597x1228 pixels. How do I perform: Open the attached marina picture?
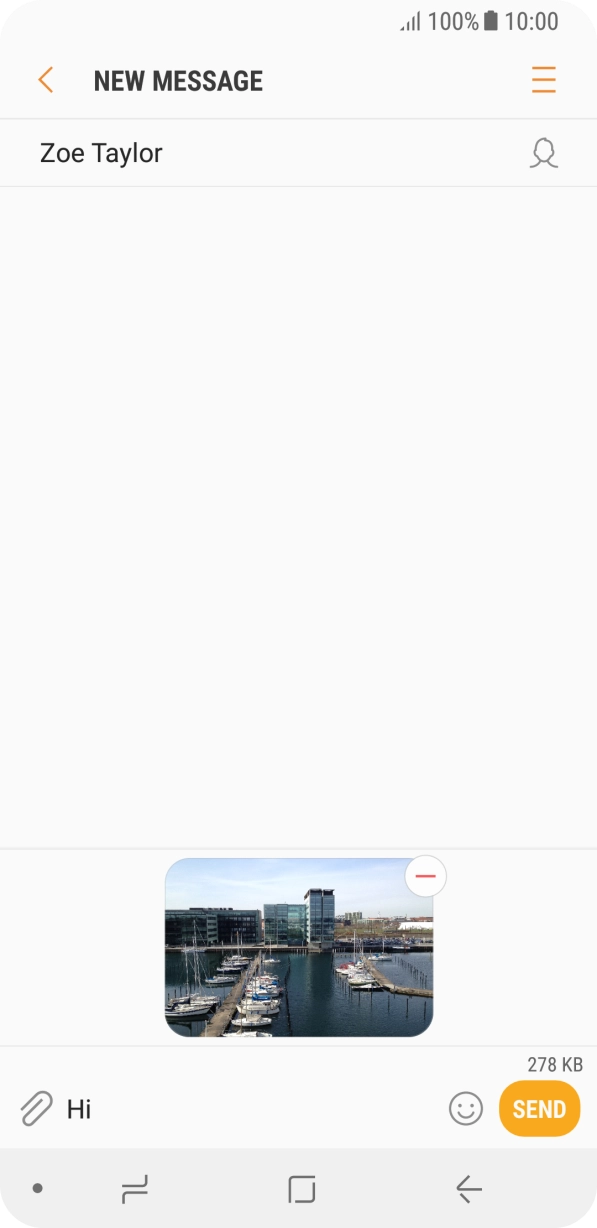point(299,947)
